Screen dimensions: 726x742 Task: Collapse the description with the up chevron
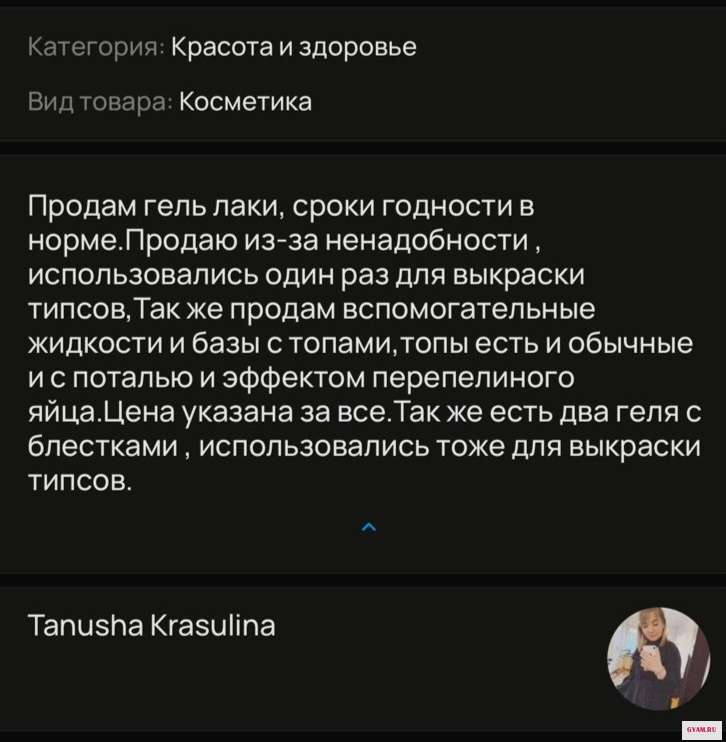coord(367,527)
